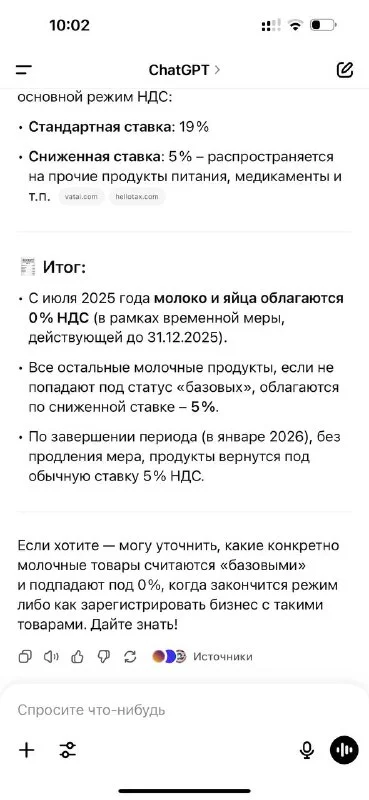Open the ChatGPT model selector
369x800 pixels.
(x=184, y=70)
